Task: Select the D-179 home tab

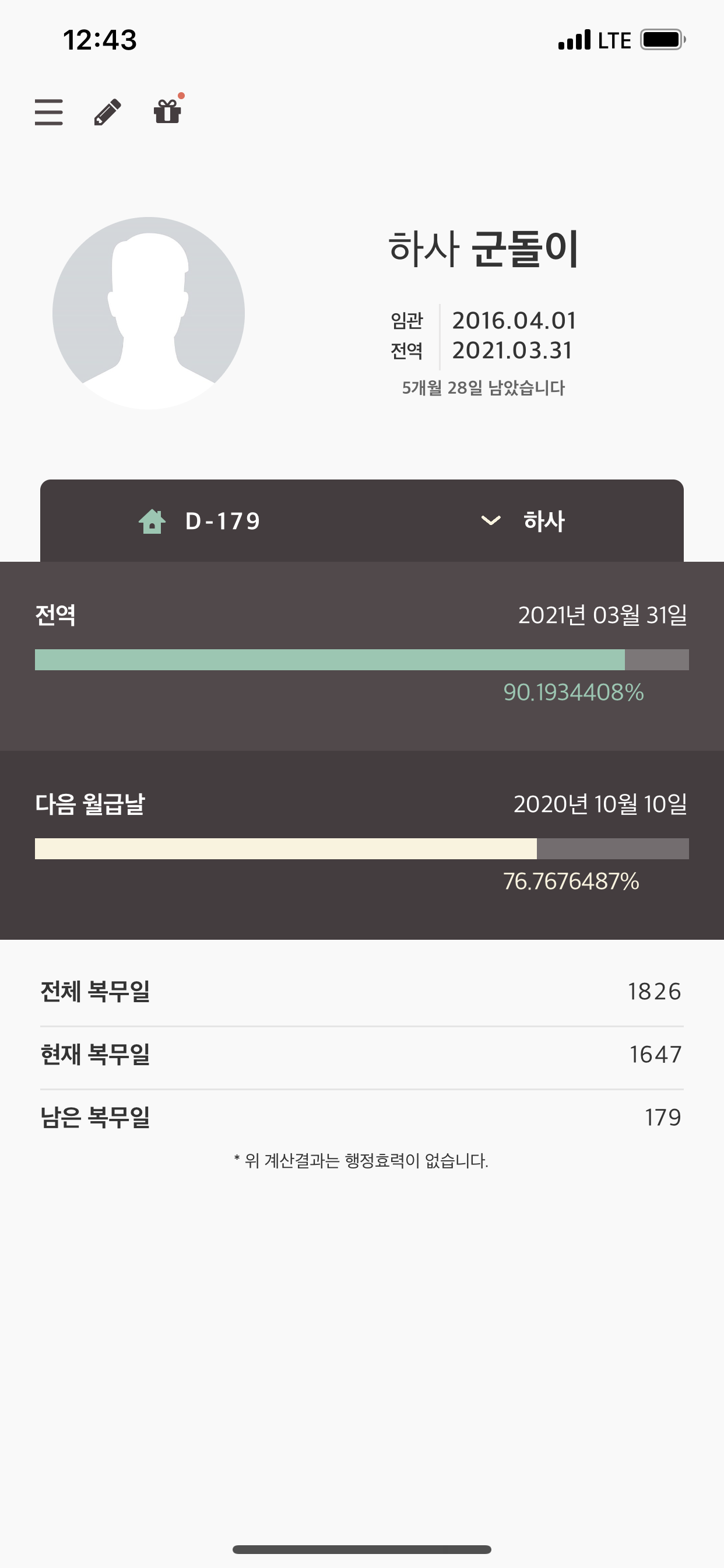Action: (201, 521)
